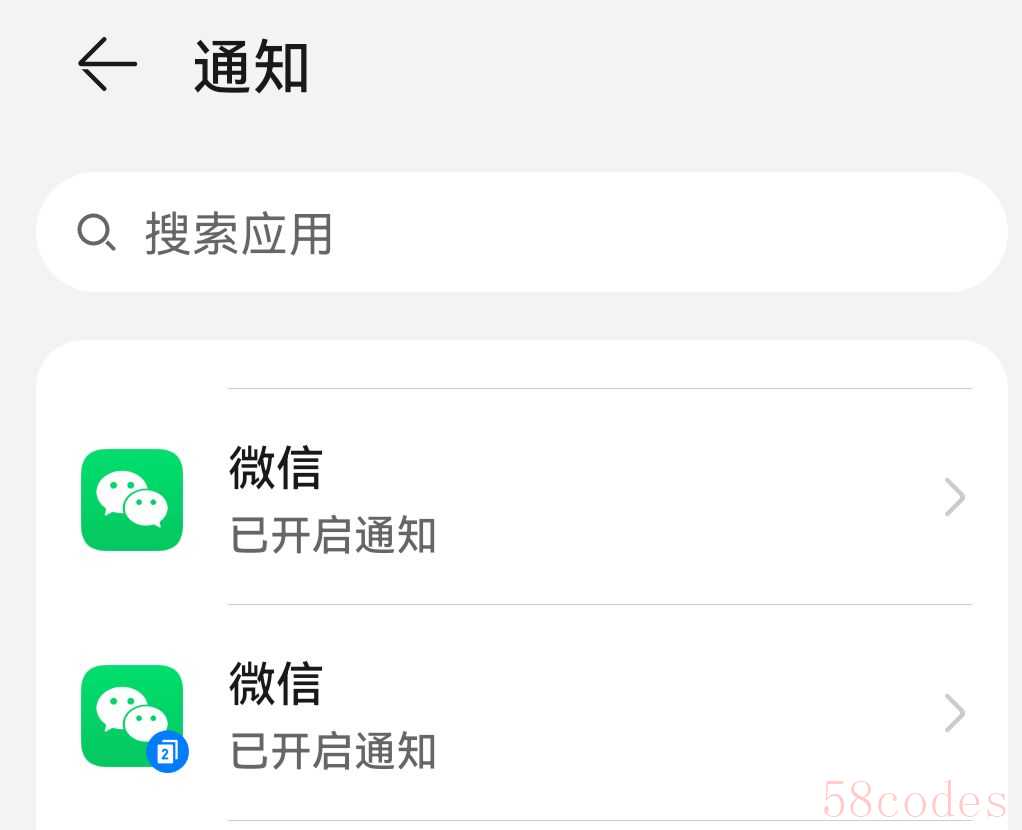Tap the 搜索应用 search field
This screenshot has width=1022, height=830.
(x=520, y=233)
